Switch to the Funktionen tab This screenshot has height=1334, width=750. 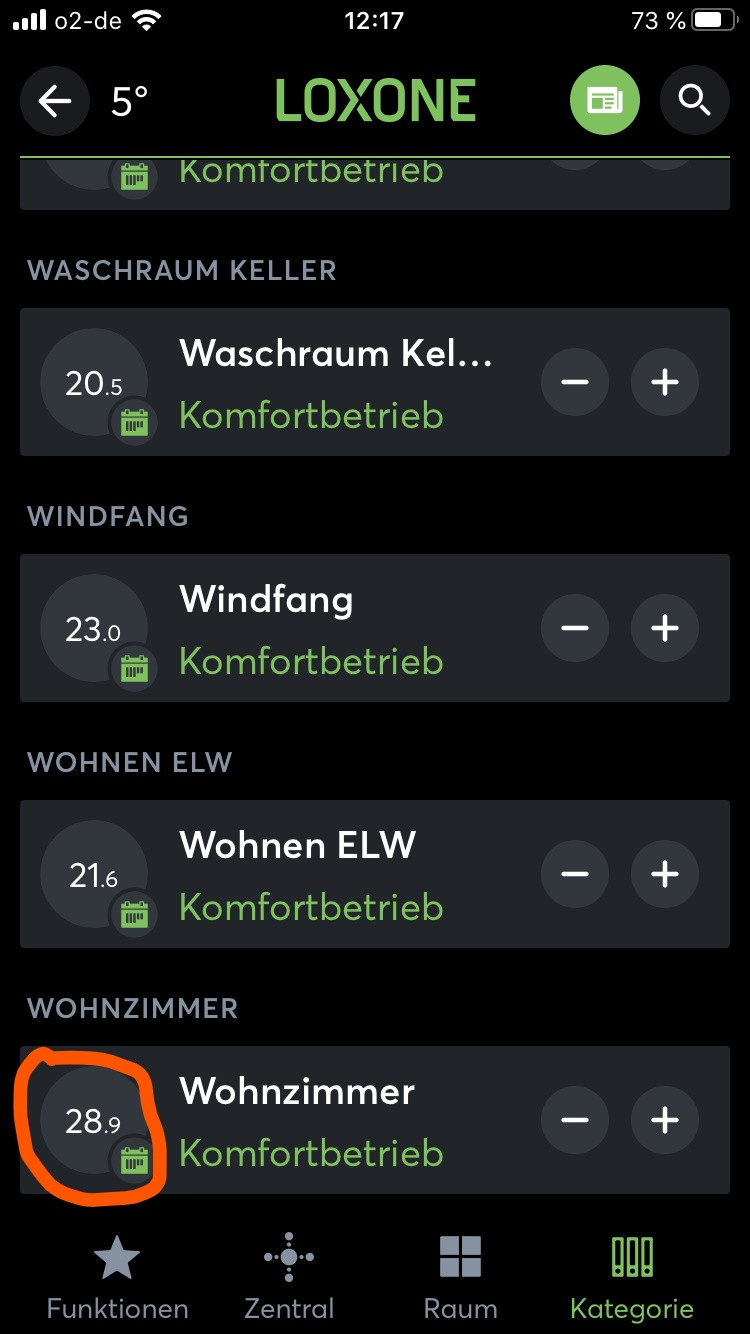click(117, 1277)
